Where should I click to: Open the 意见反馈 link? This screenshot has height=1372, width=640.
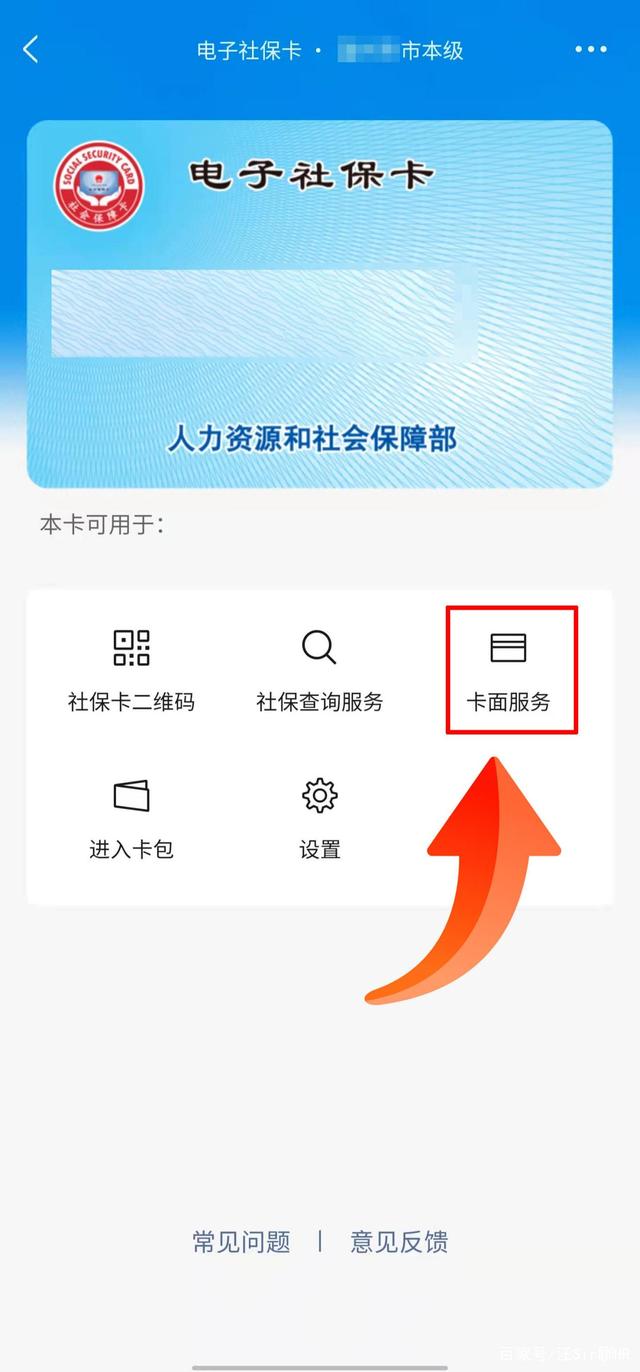click(399, 1242)
